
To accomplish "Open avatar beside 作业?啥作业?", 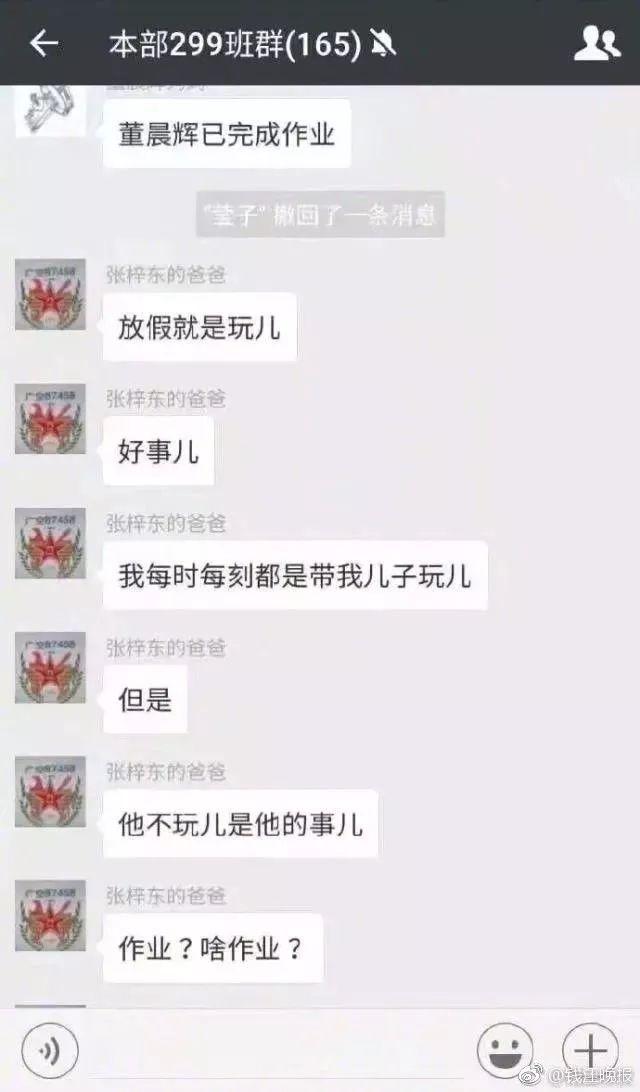I will tap(50, 916).
